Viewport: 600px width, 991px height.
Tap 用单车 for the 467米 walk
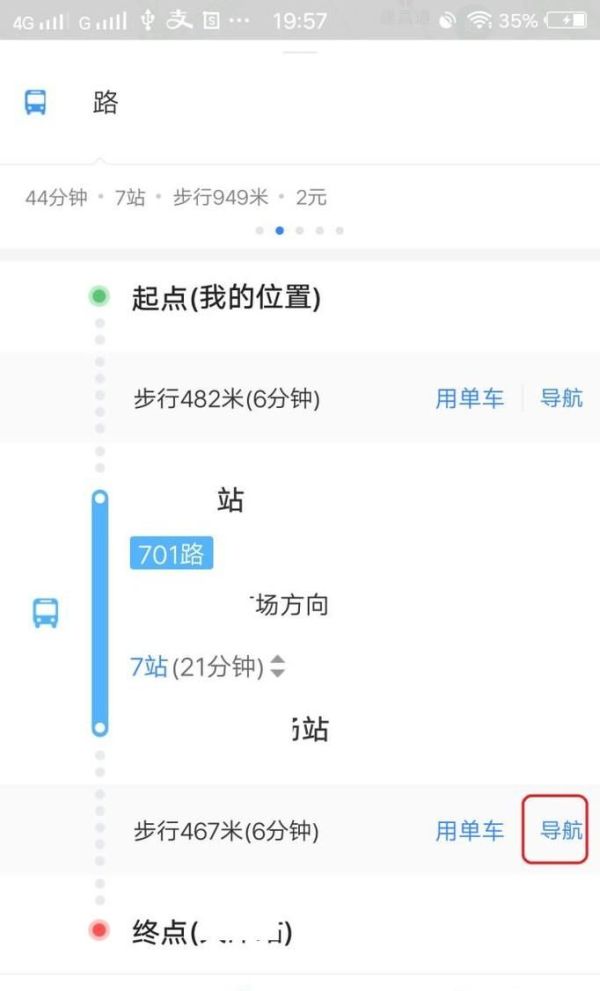469,830
